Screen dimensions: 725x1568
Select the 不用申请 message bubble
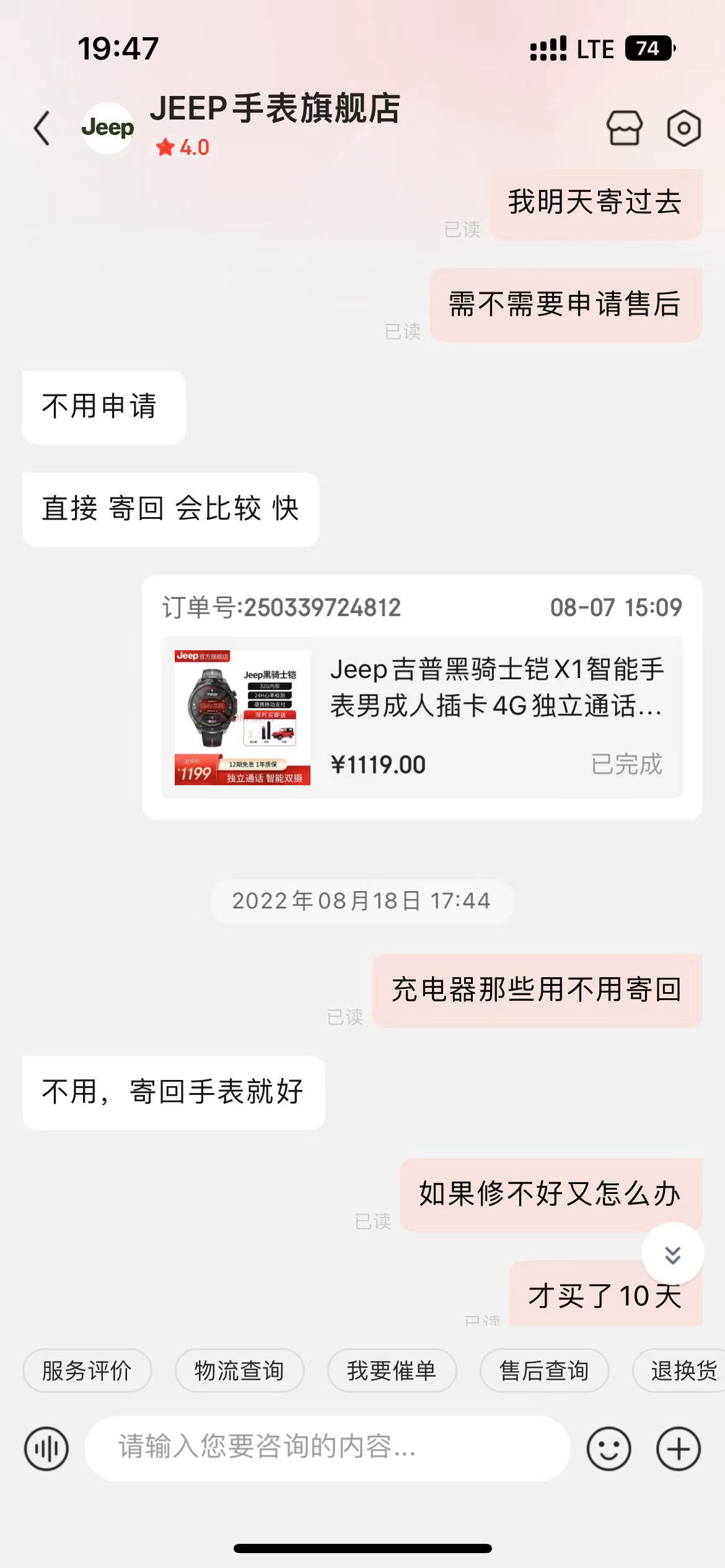[x=103, y=406]
